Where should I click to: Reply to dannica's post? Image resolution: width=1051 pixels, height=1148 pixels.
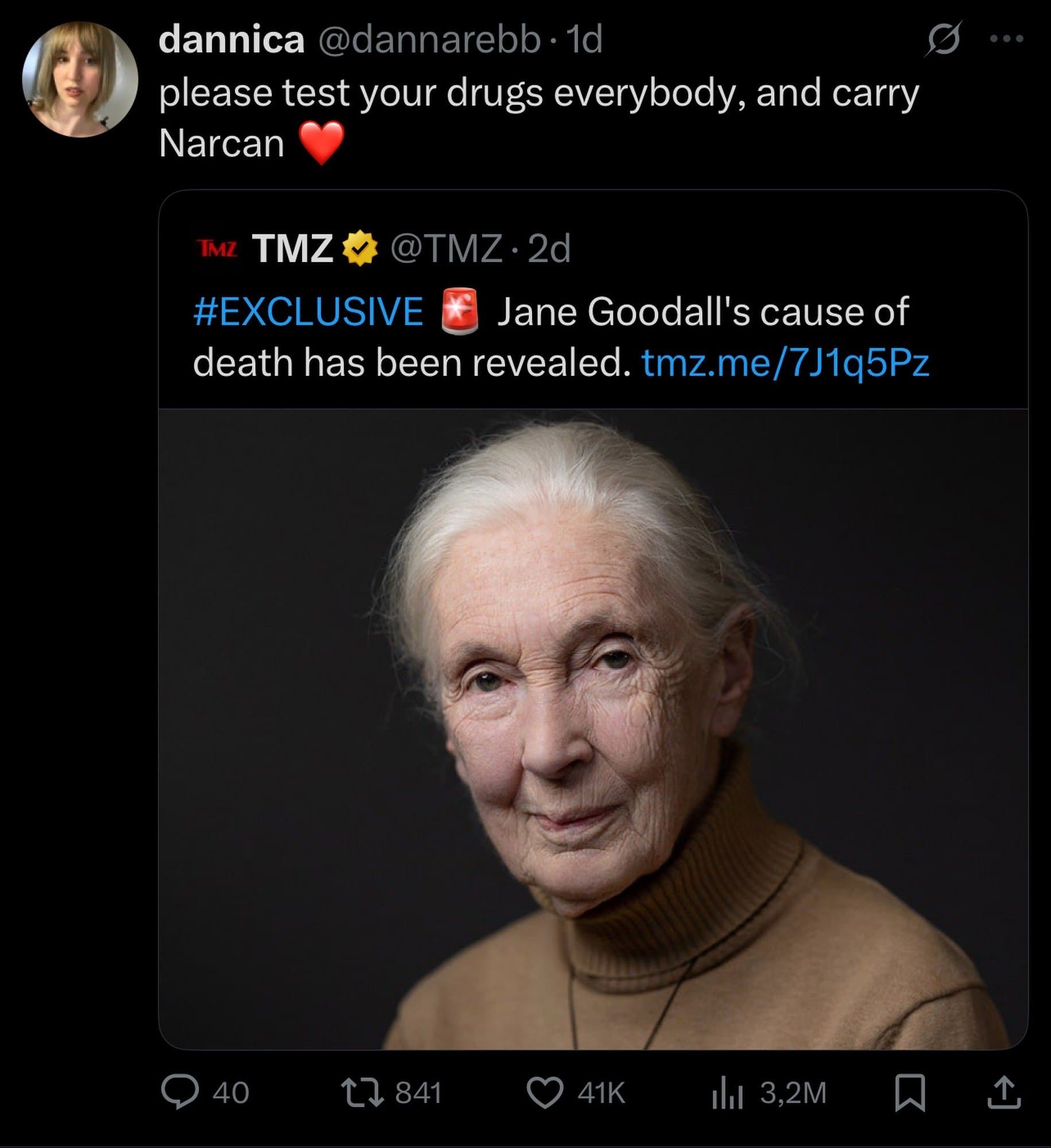tap(180, 1092)
